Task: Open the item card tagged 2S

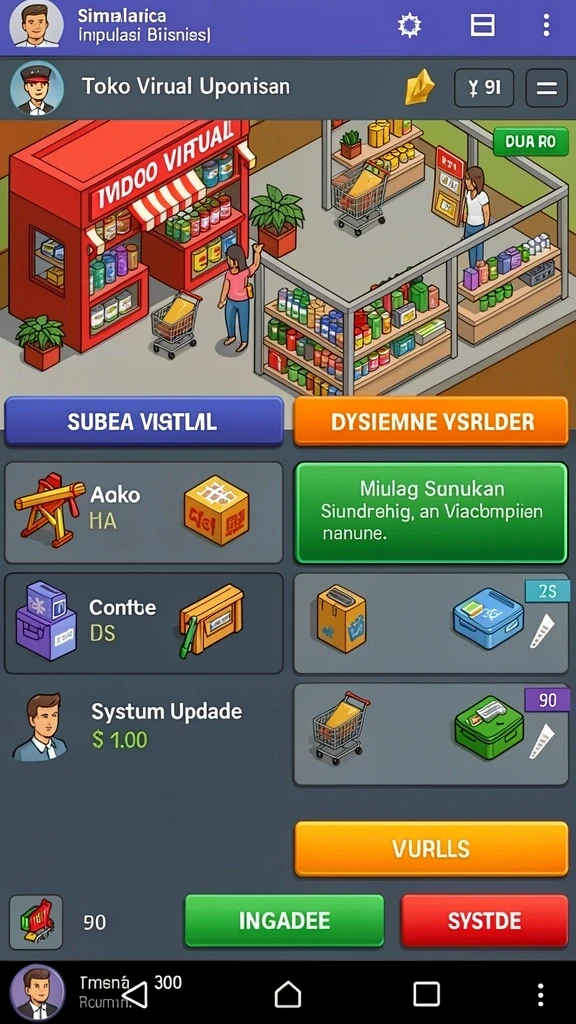Action: pyautogui.click(x=431, y=623)
